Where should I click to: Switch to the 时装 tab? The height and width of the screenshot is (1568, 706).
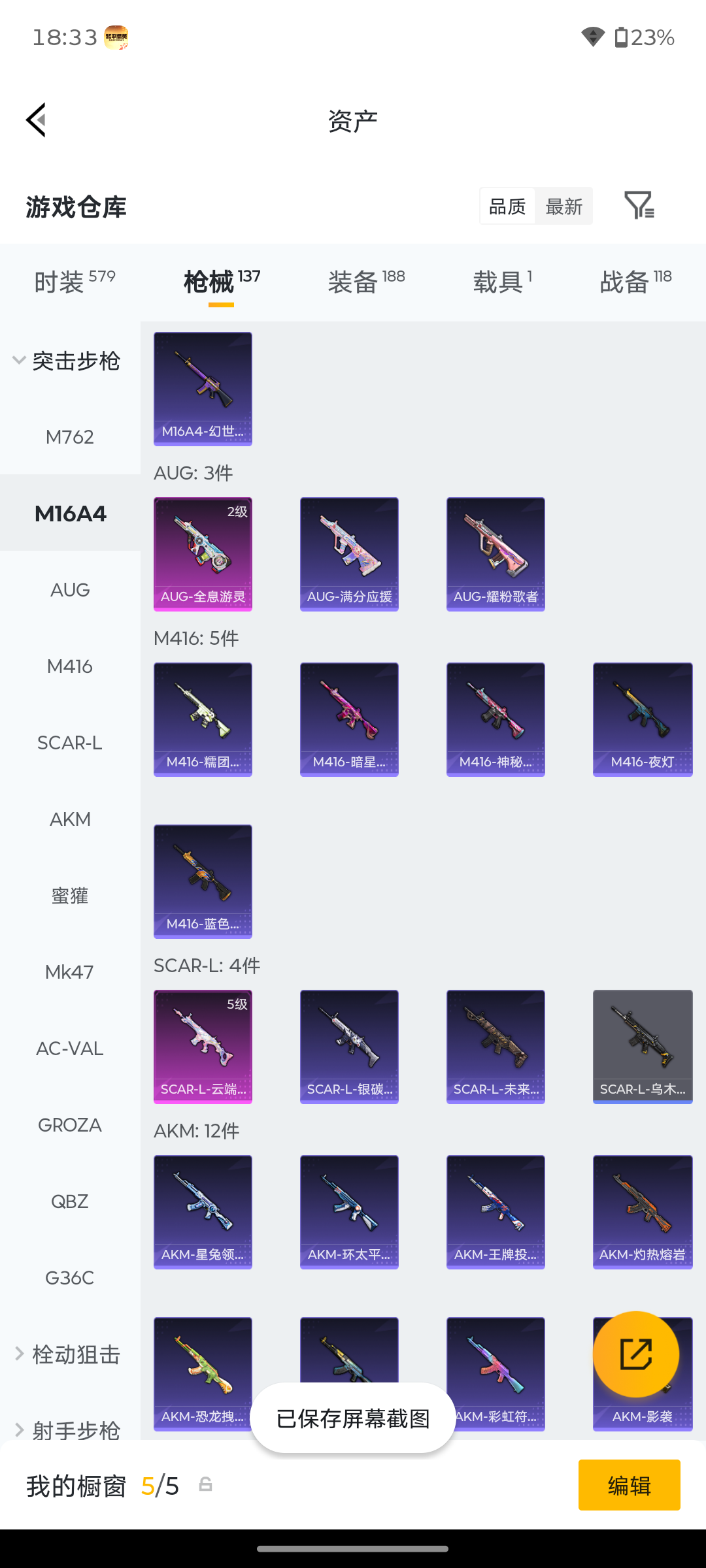[x=75, y=282]
